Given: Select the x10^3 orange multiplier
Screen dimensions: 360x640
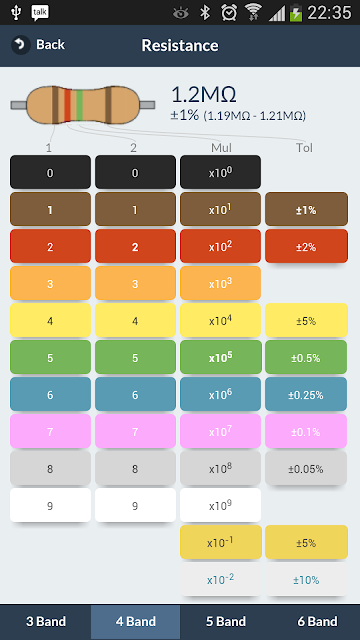Looking at the screenshot, I should coord(220,283).
